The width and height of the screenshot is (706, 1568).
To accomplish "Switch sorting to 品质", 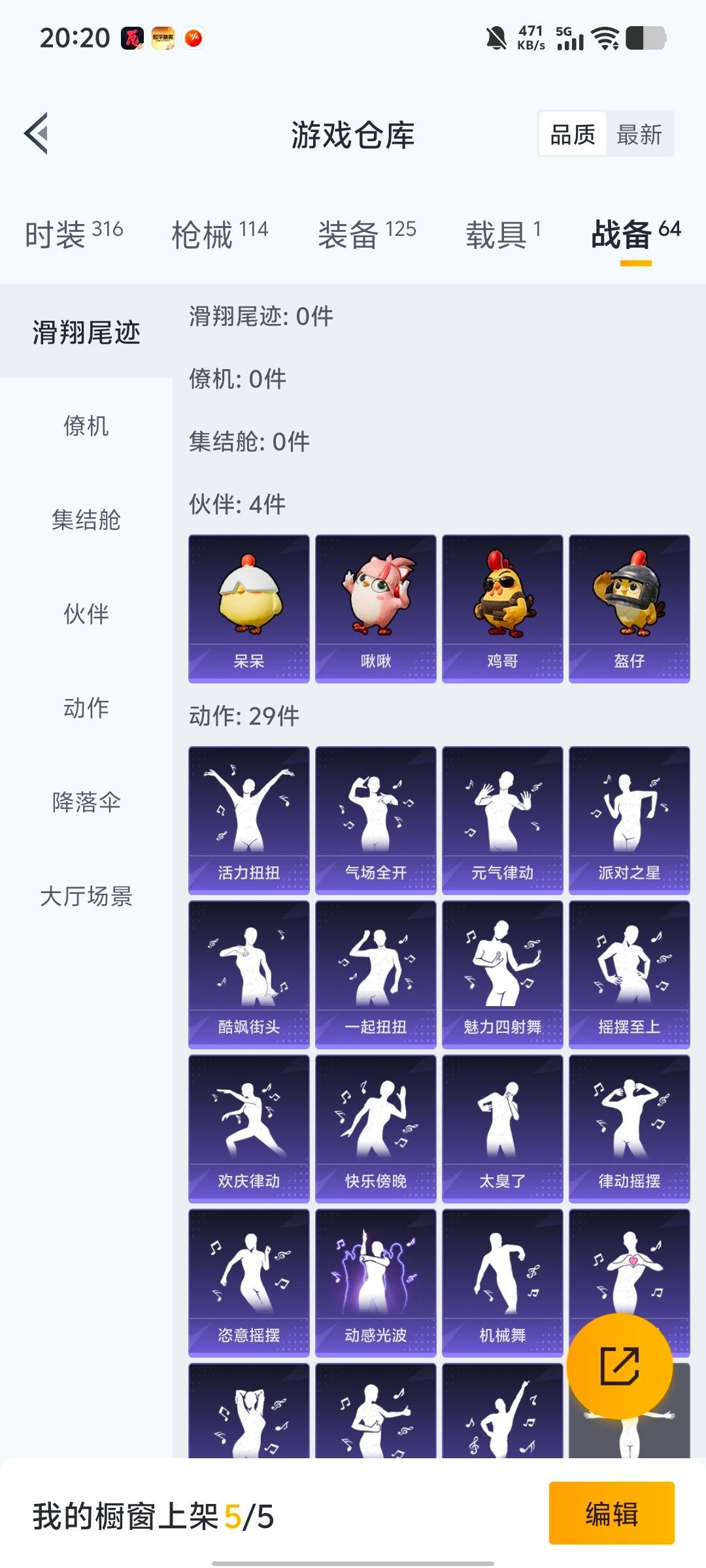I will [572, 135].
